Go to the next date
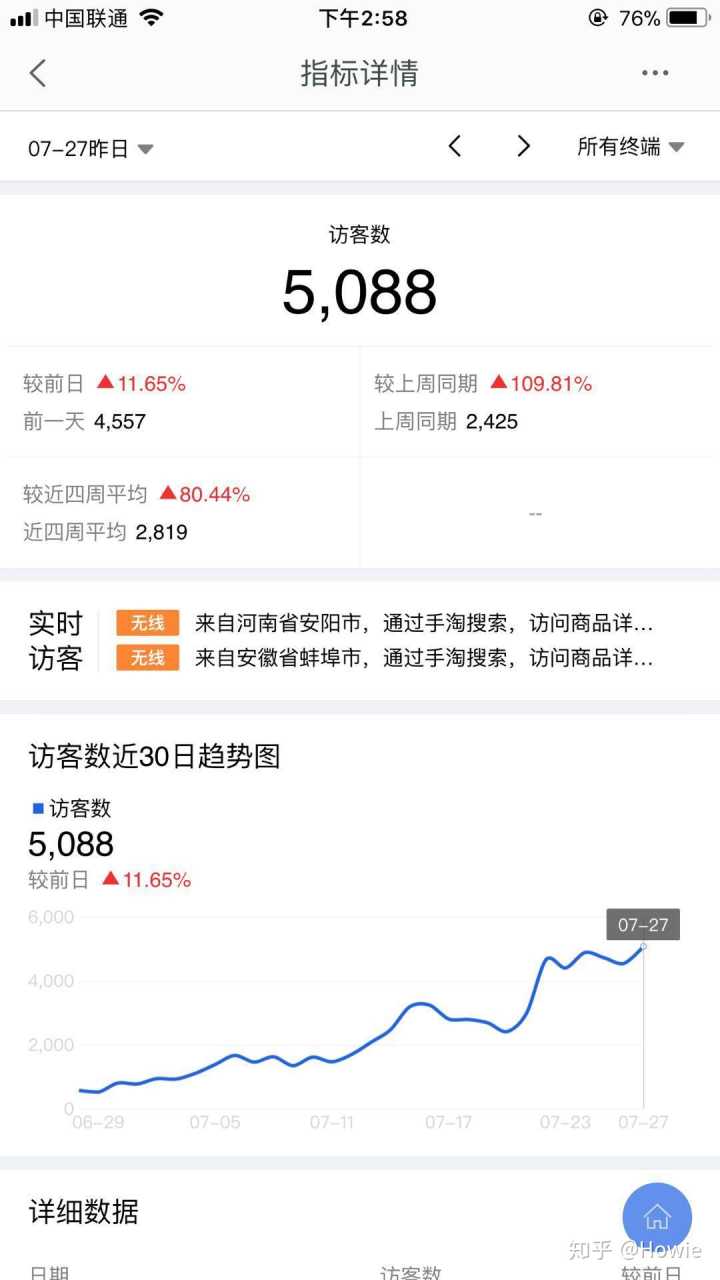 point(523,147)
